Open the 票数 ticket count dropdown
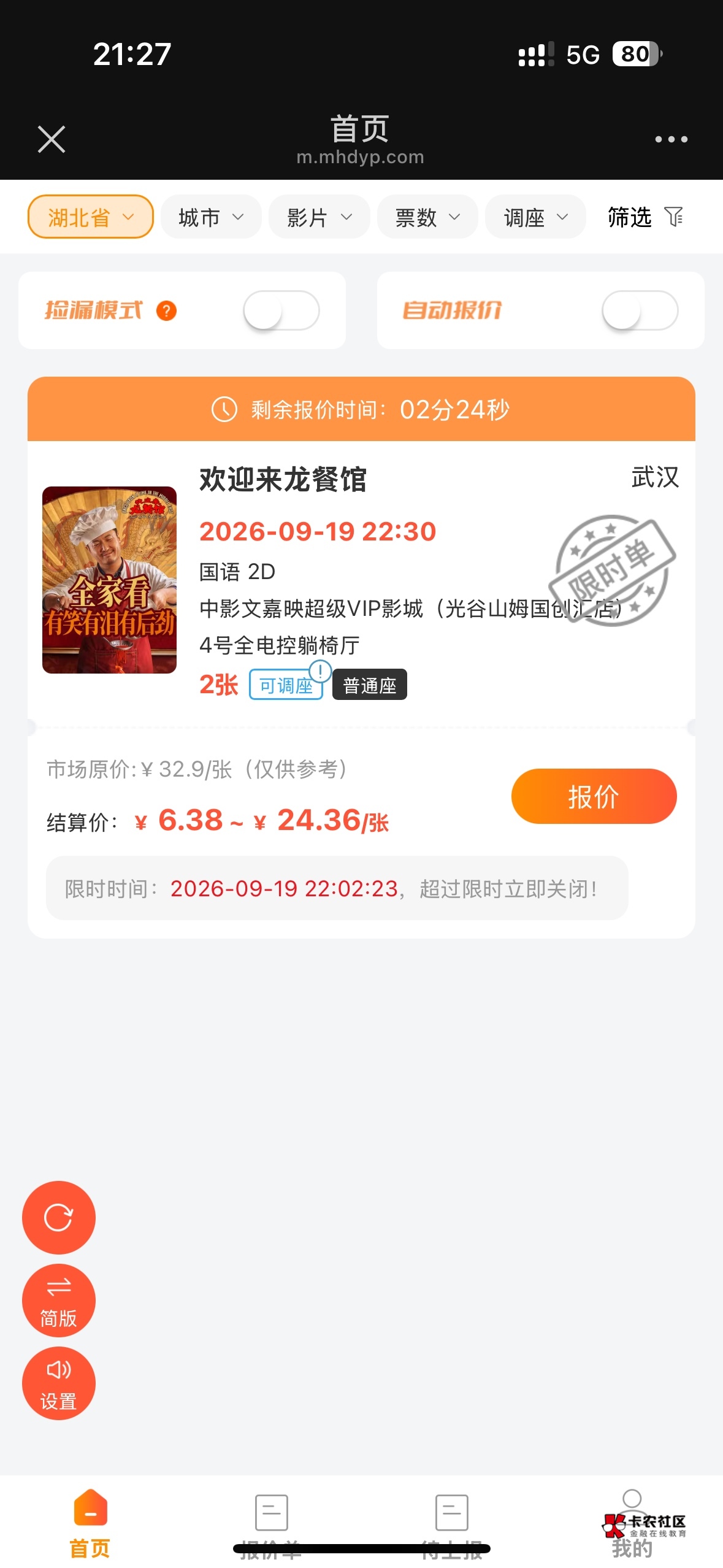 427,217
